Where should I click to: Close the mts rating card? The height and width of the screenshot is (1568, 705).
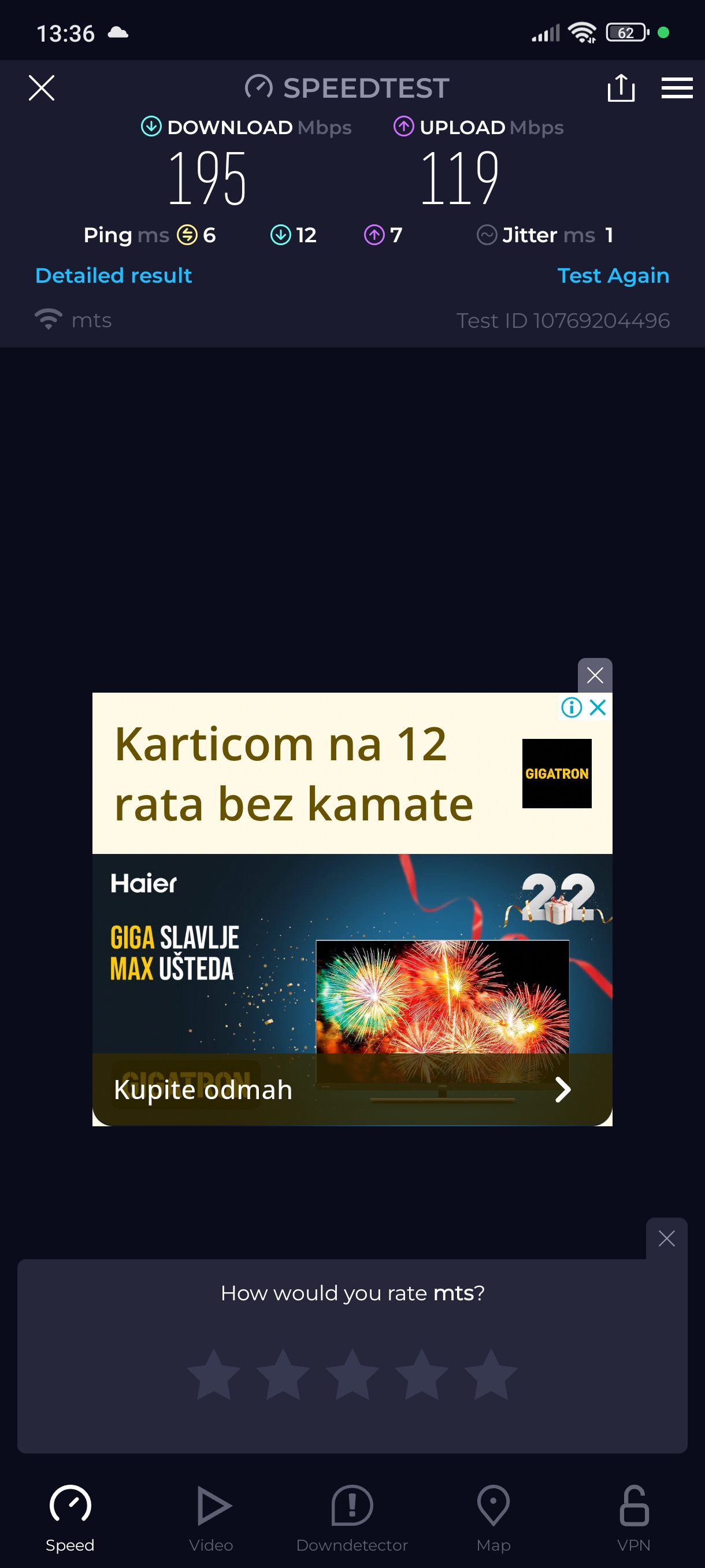pyautogui.click(x=666, y=1238)
